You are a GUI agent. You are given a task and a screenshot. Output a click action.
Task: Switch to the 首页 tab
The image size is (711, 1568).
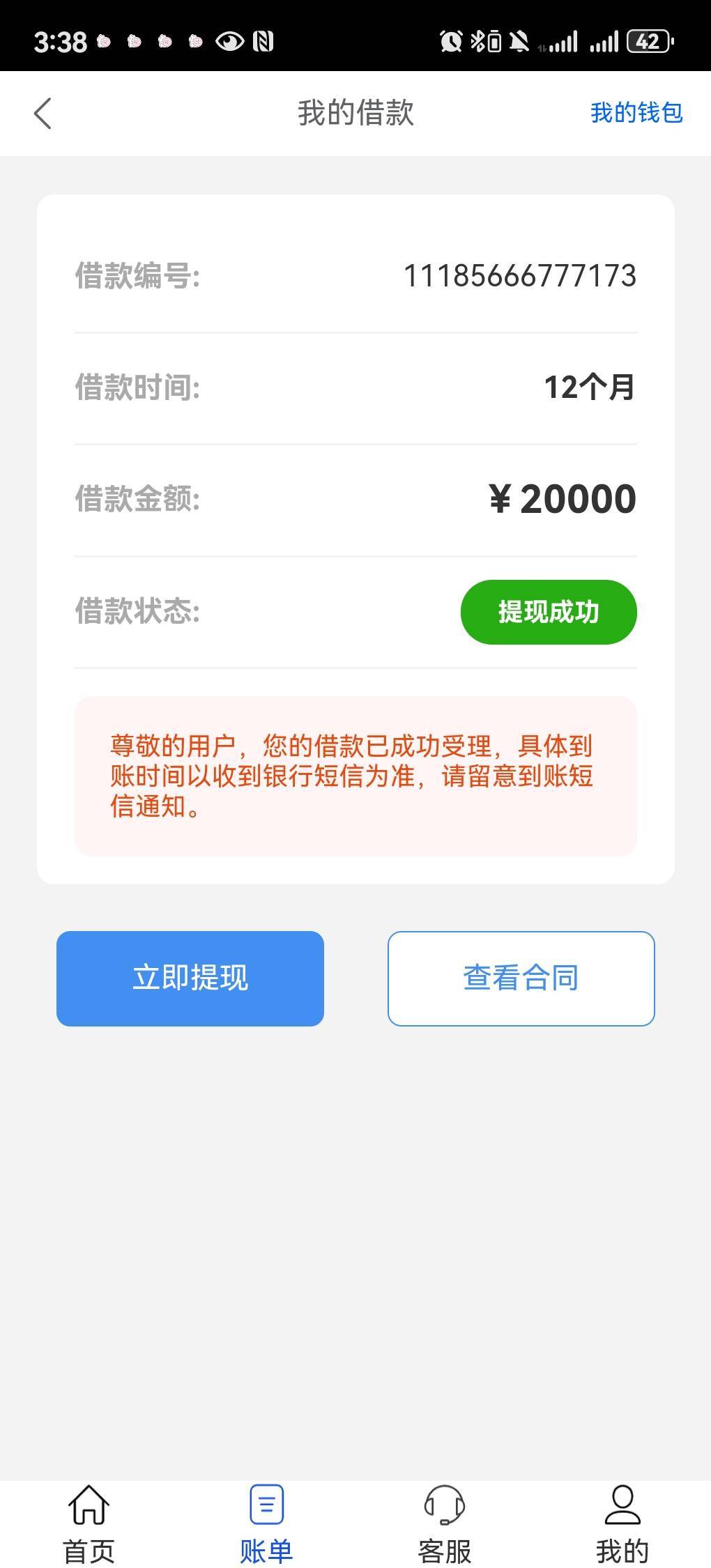coord(89,1523)
